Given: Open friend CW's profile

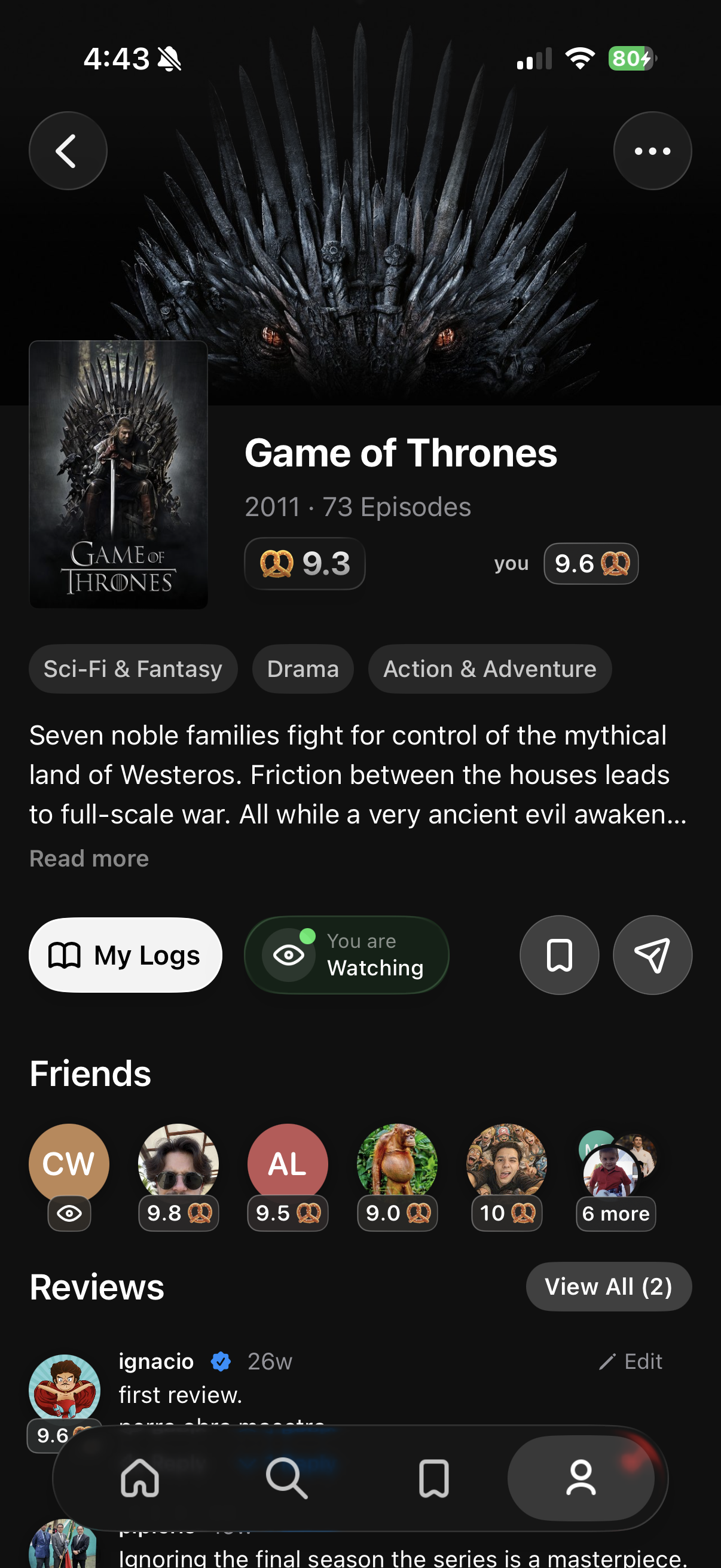Looking at the screenshot, I should (x=69, y=1164).
